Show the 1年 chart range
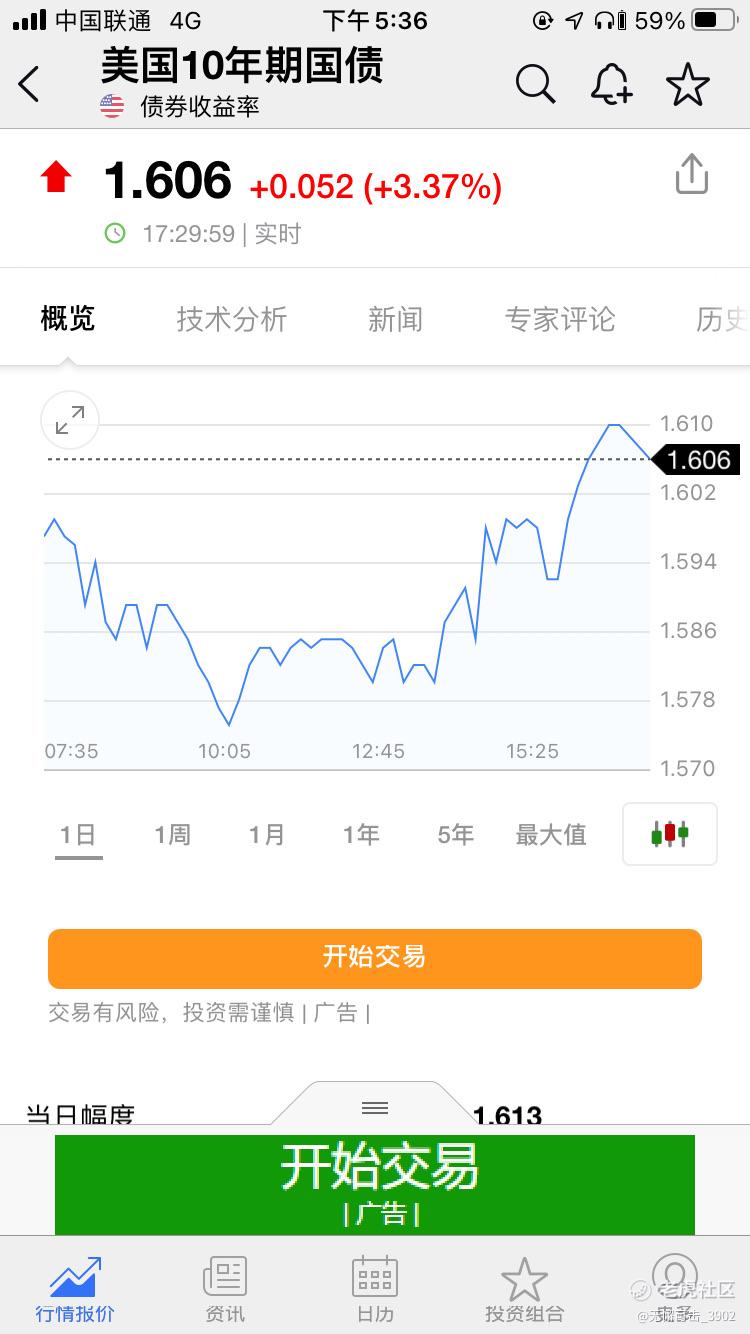 [x=361, y=835]
